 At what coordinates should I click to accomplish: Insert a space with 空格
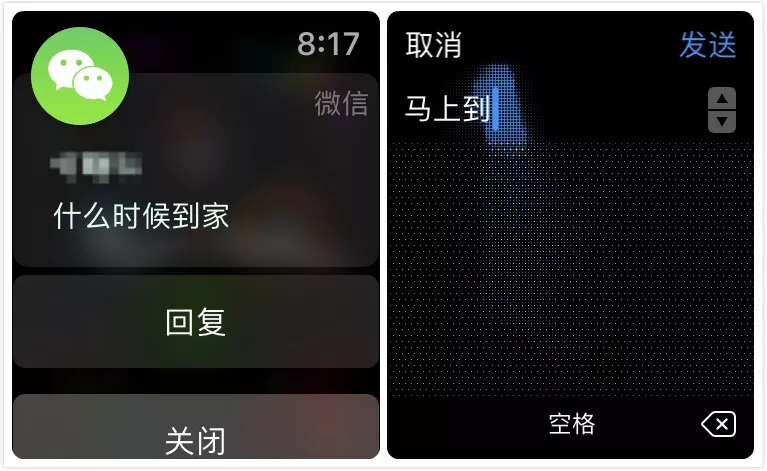(572, 423)
